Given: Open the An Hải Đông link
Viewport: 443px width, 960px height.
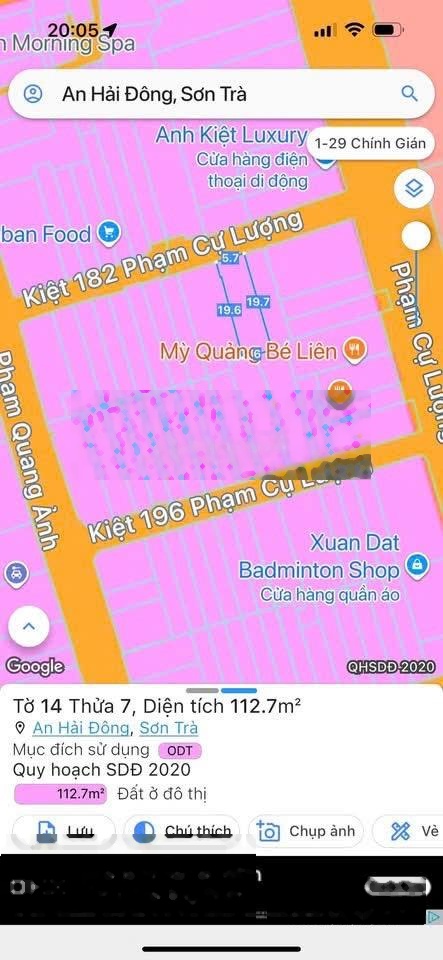Looking at the screenshot, I should tap(81, 728).
